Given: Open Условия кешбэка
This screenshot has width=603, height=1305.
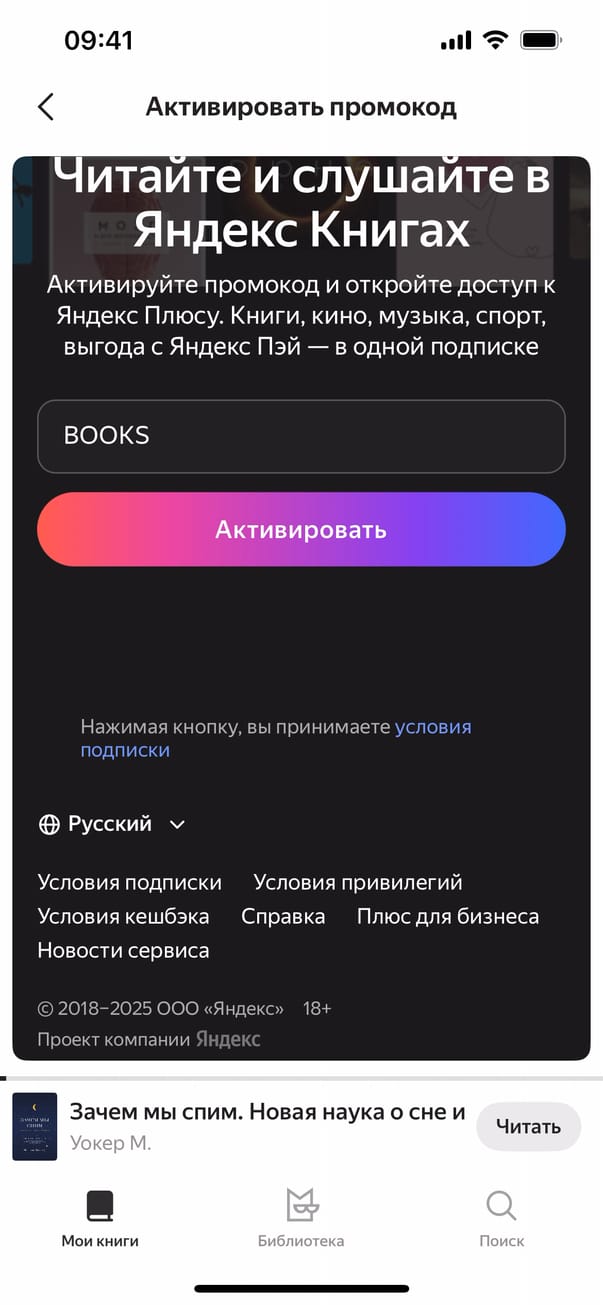Looking at the screenshot, I should (123, 916).
